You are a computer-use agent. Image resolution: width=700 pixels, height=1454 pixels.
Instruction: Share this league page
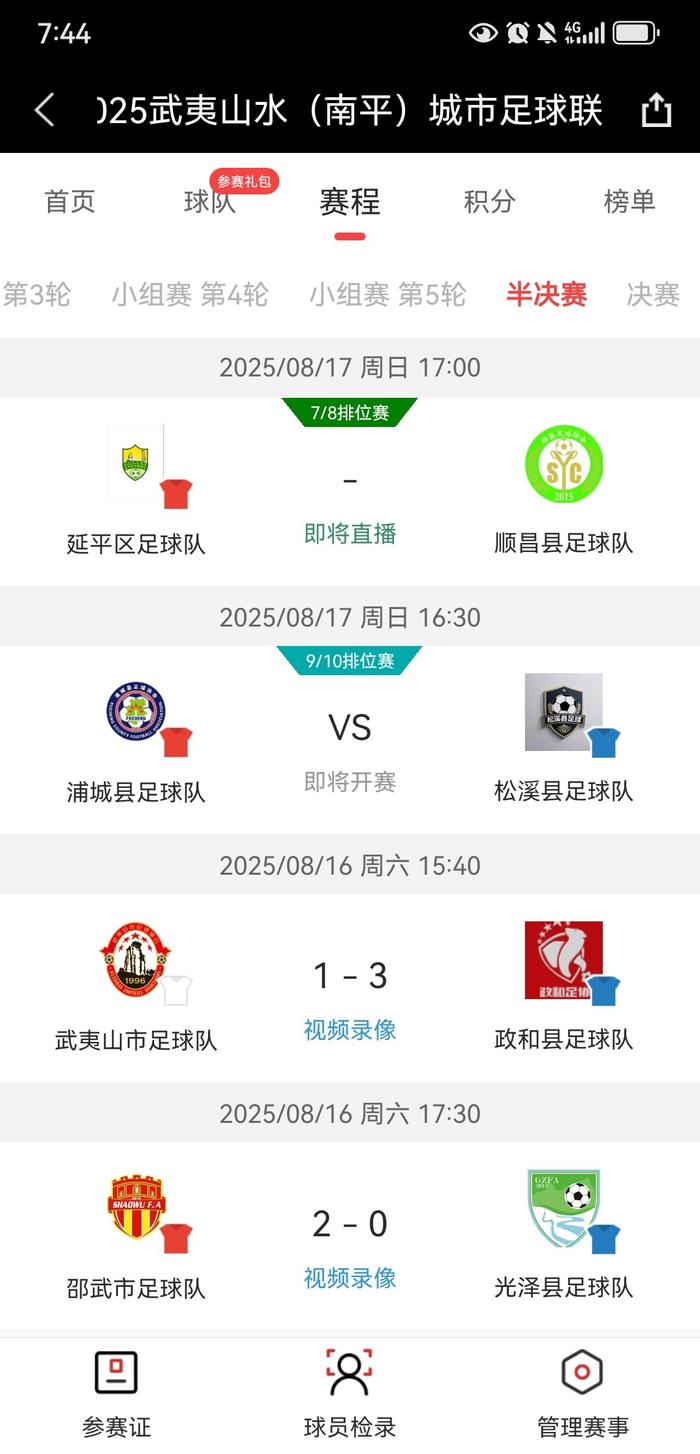click(656, 110)
